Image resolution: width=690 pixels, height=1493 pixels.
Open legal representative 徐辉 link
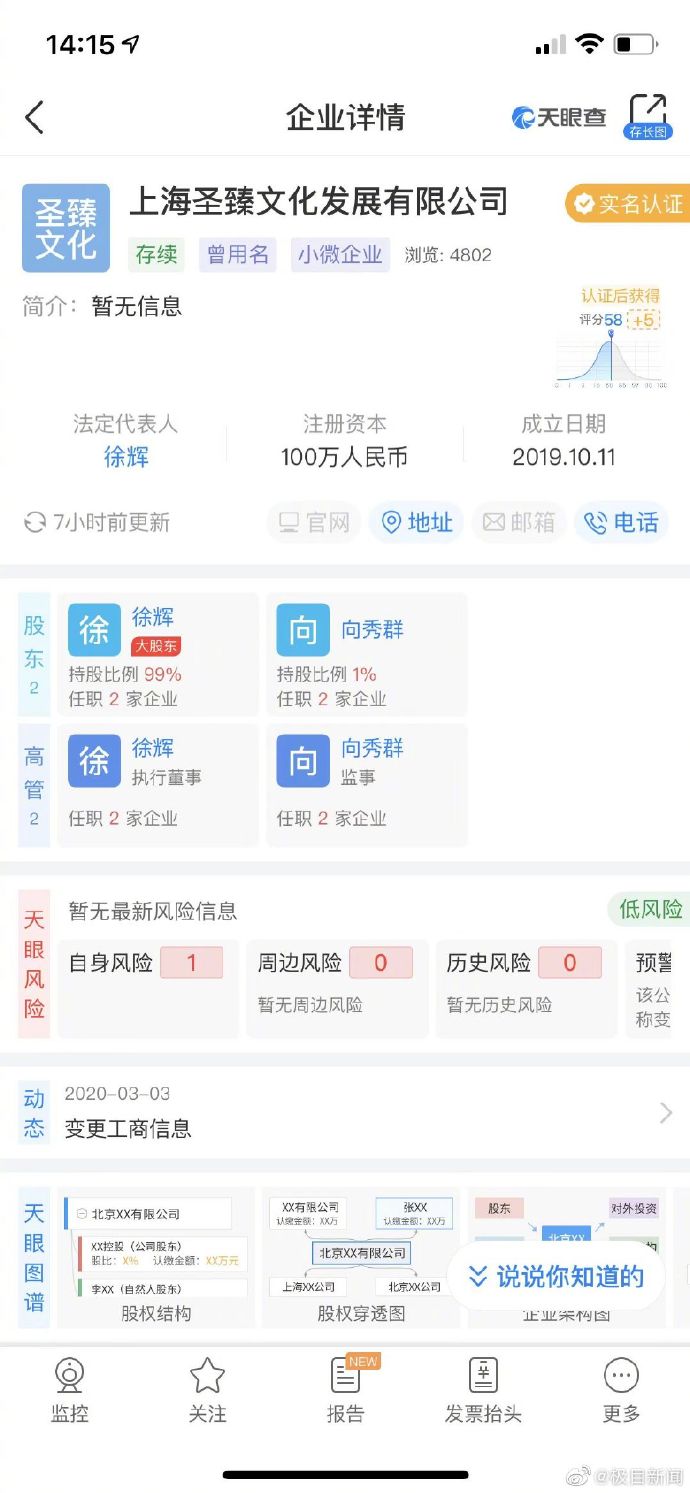126,457
